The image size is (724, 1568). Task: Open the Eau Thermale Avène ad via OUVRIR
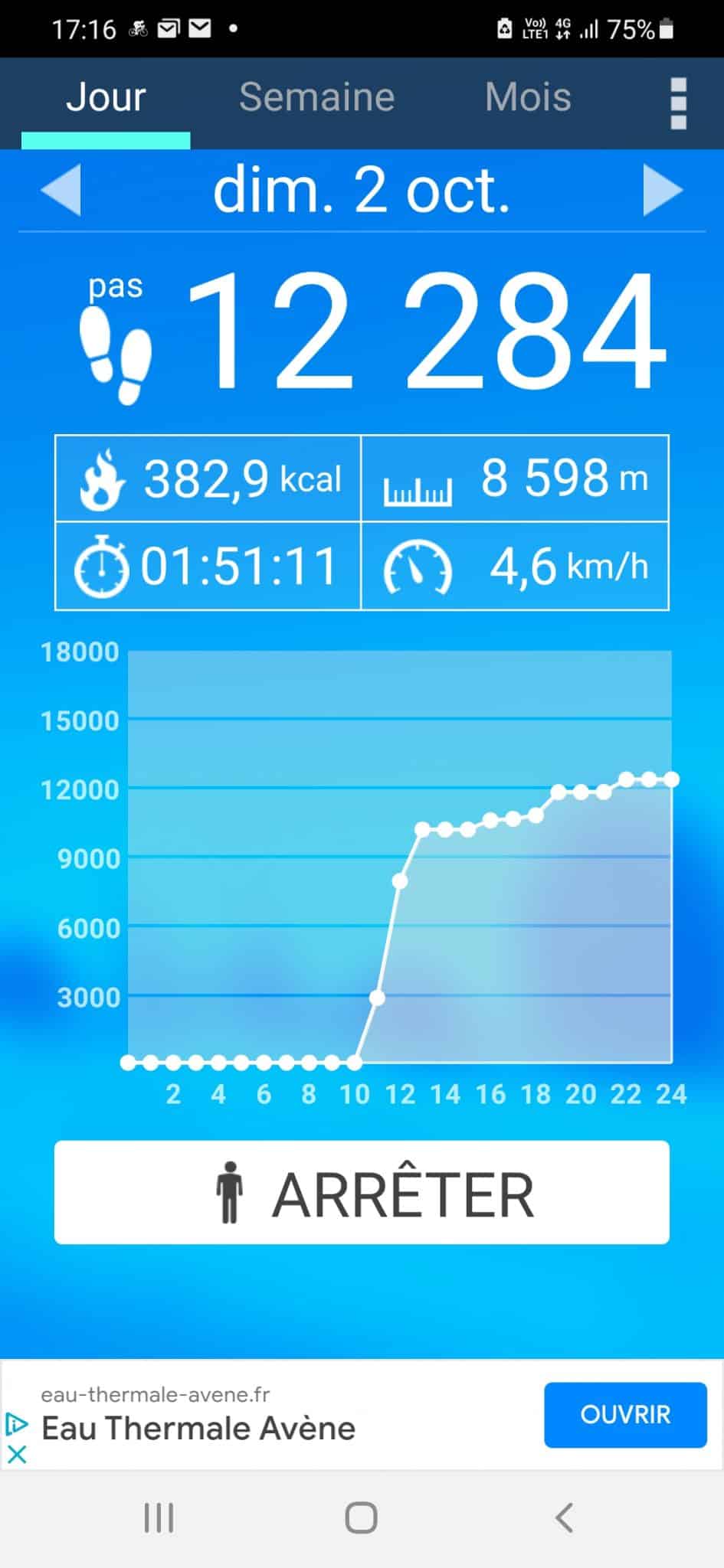tap(625, 1415)
